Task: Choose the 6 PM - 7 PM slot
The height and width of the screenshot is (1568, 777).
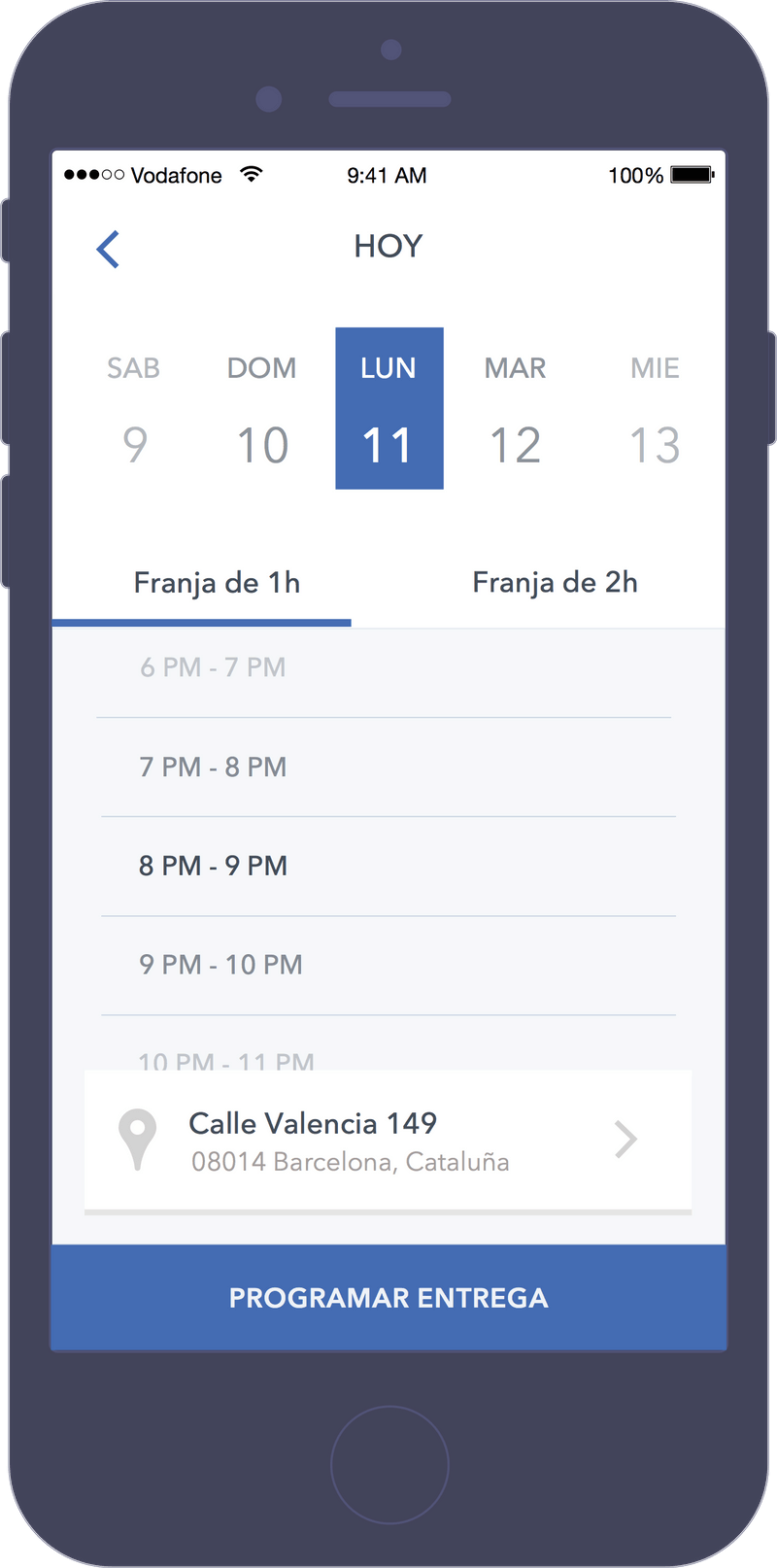Action: (386, 668)
